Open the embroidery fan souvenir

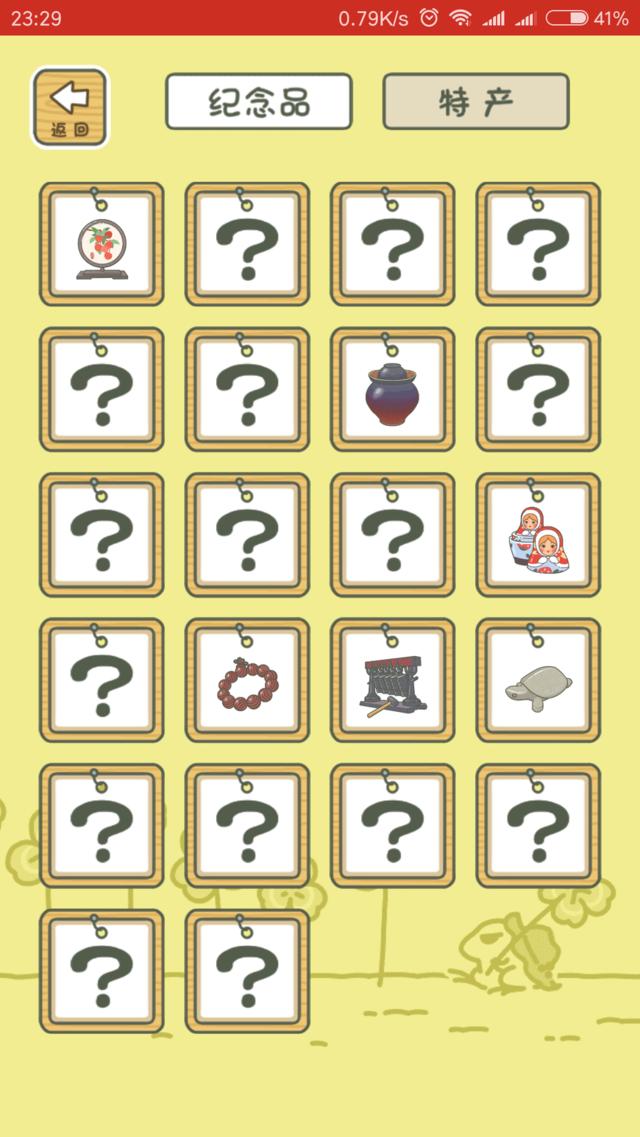pos(101,246)
